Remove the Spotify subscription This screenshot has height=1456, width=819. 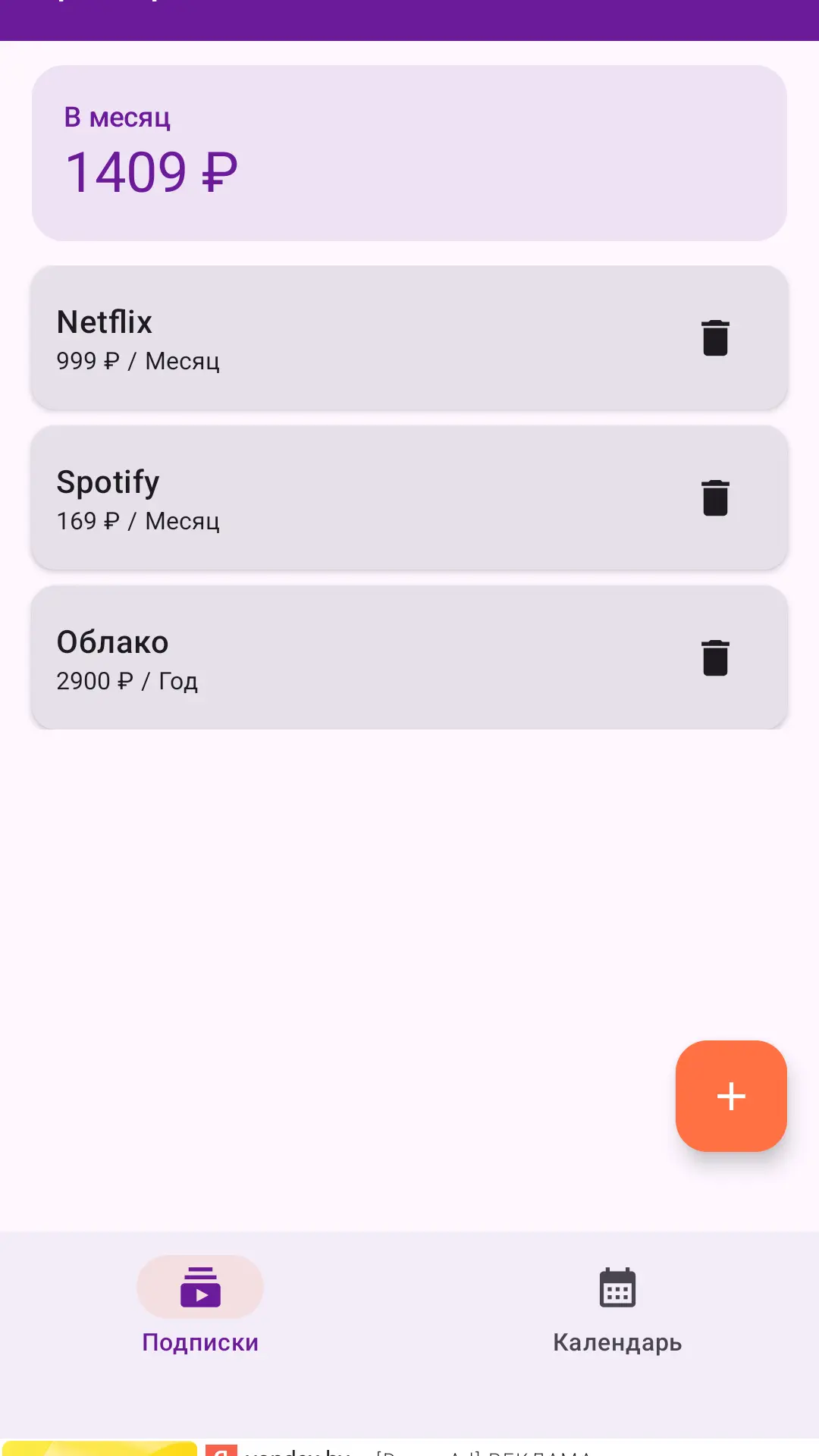(x=715, y=498)
